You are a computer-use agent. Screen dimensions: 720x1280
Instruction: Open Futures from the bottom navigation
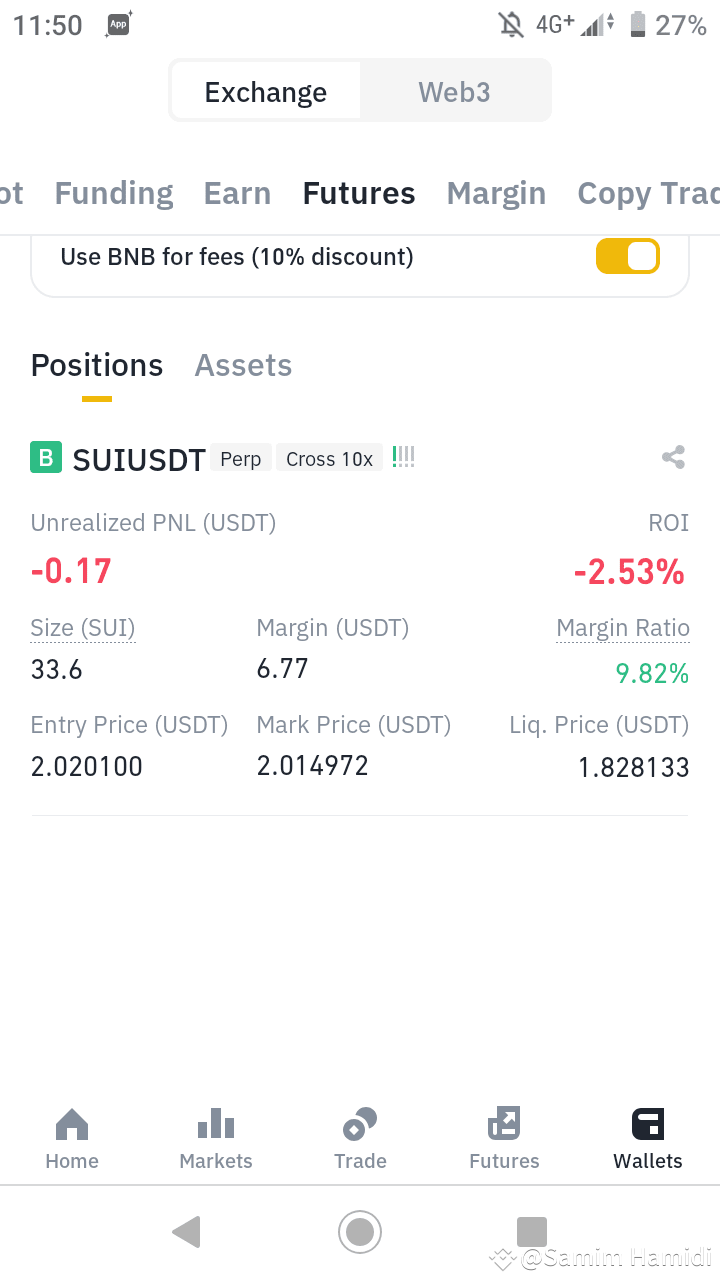pos(504,1138)
